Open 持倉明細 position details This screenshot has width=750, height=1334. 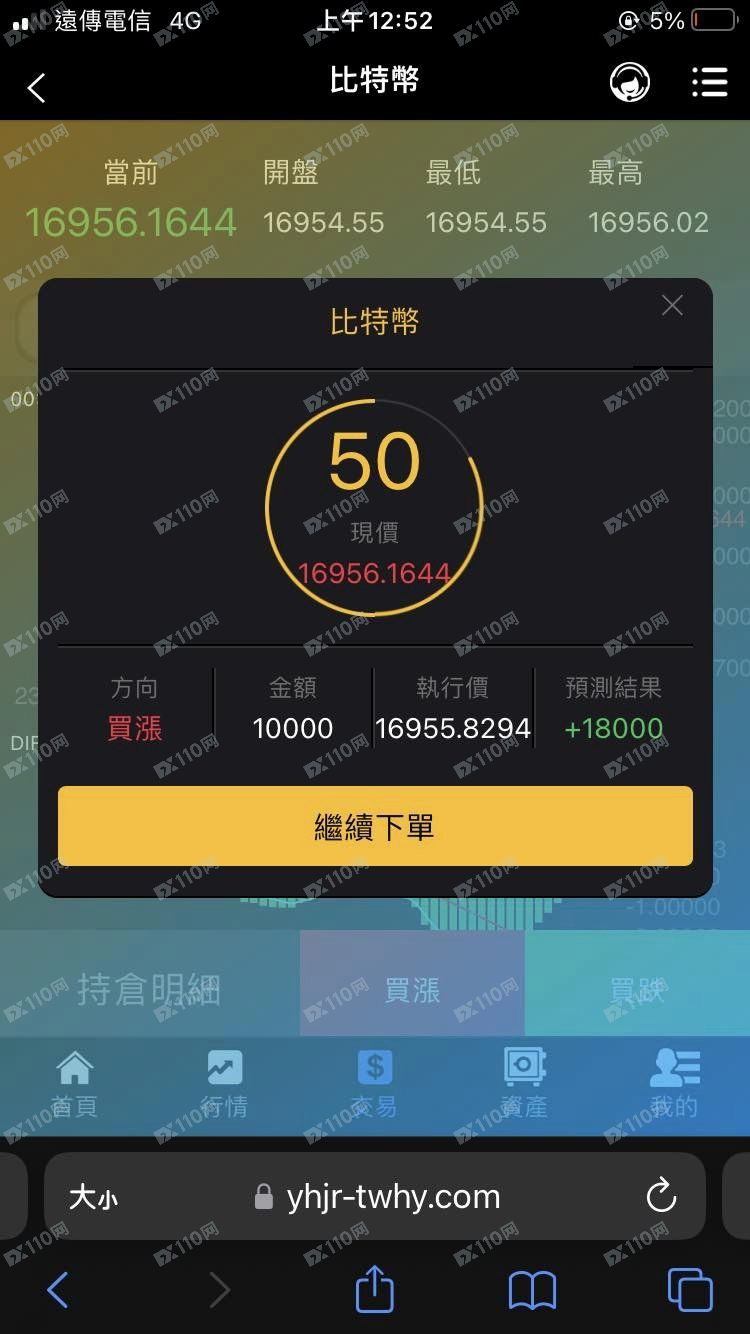pyautogui.click(x=149, y=989)
